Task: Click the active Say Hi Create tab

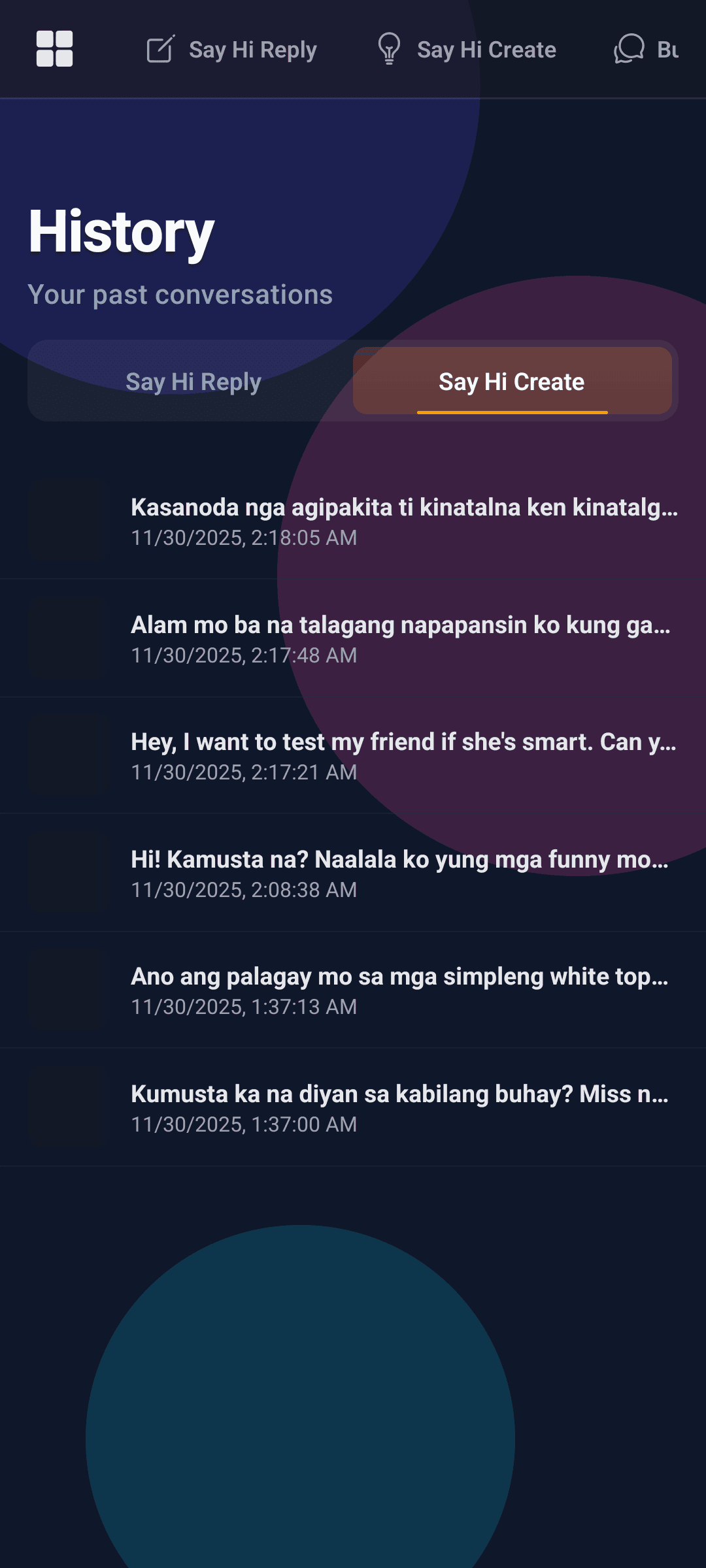Action: tap(512, 382)
